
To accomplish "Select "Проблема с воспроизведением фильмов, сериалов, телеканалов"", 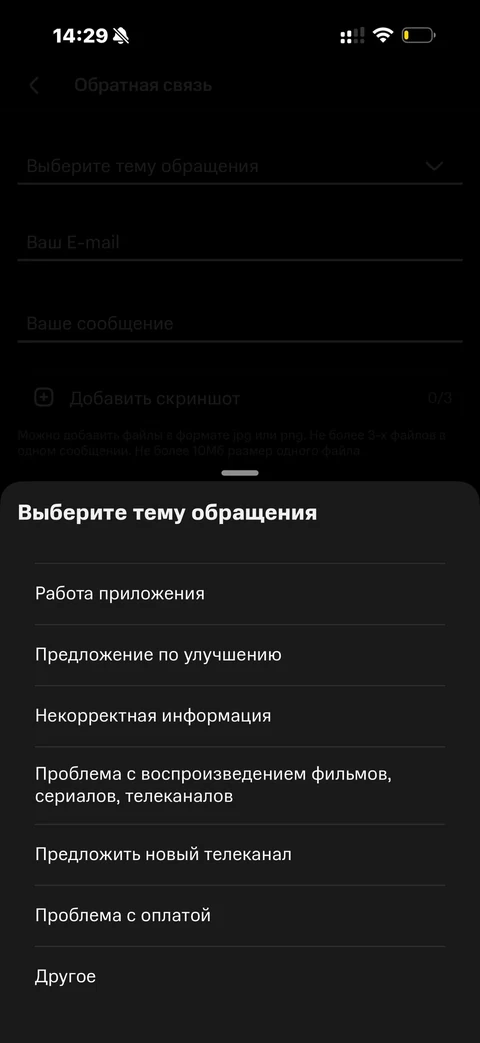I will point(240,786).
